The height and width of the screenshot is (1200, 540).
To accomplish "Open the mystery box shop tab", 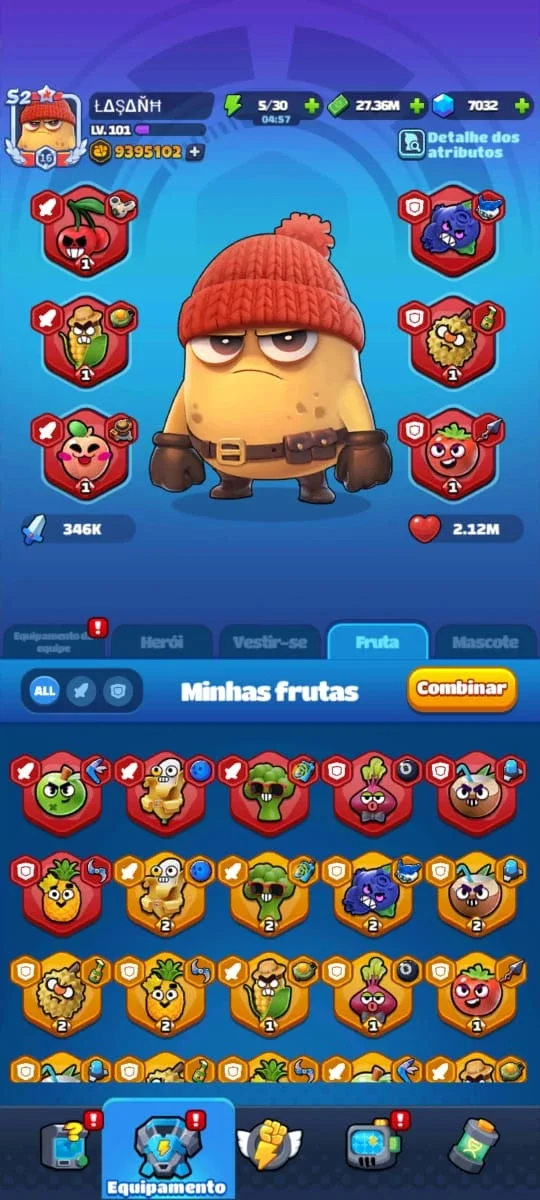I will click(x=65, y=1145).
